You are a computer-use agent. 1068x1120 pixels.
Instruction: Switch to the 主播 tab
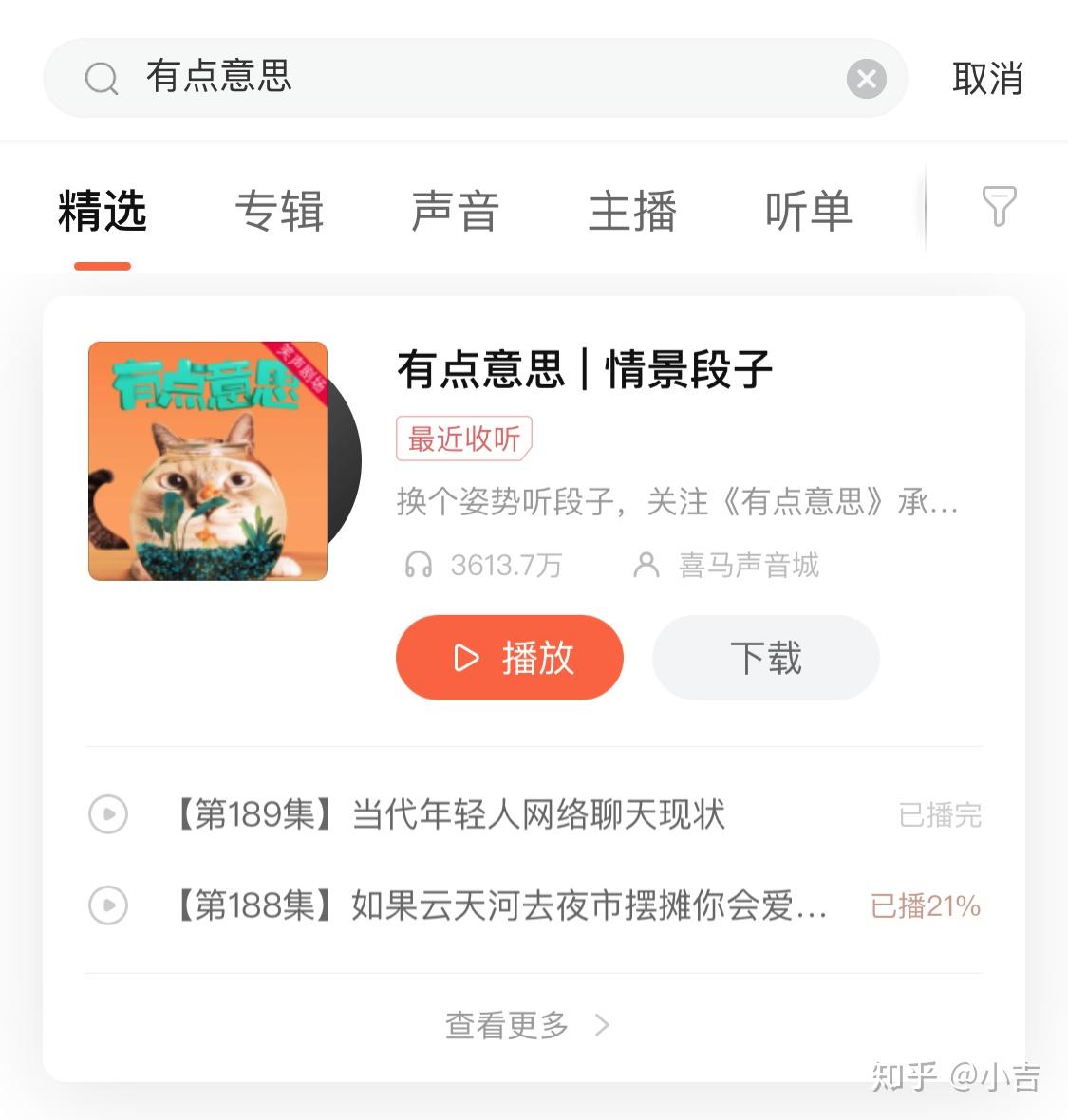tap(632, 211)
